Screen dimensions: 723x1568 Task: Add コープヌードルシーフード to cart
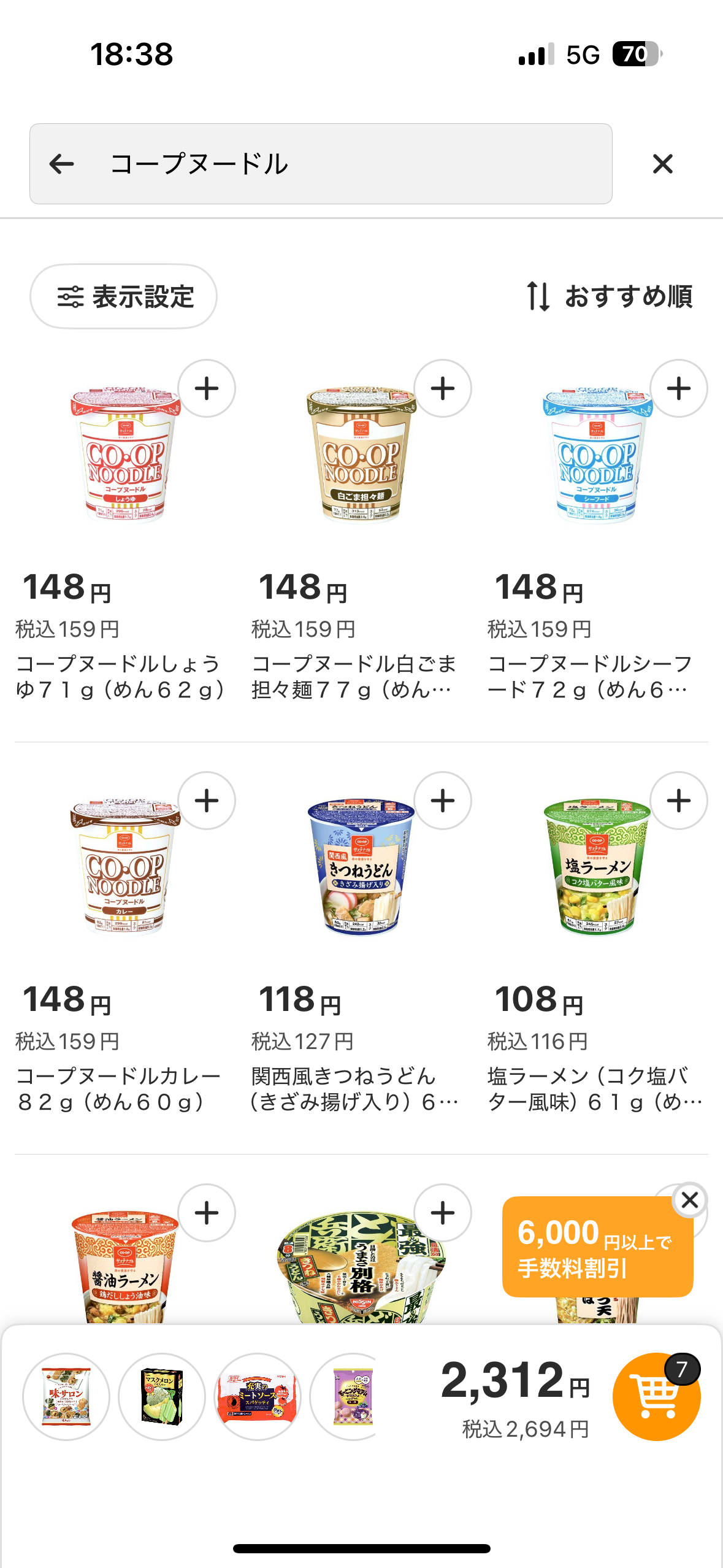(x=679, y=388)
